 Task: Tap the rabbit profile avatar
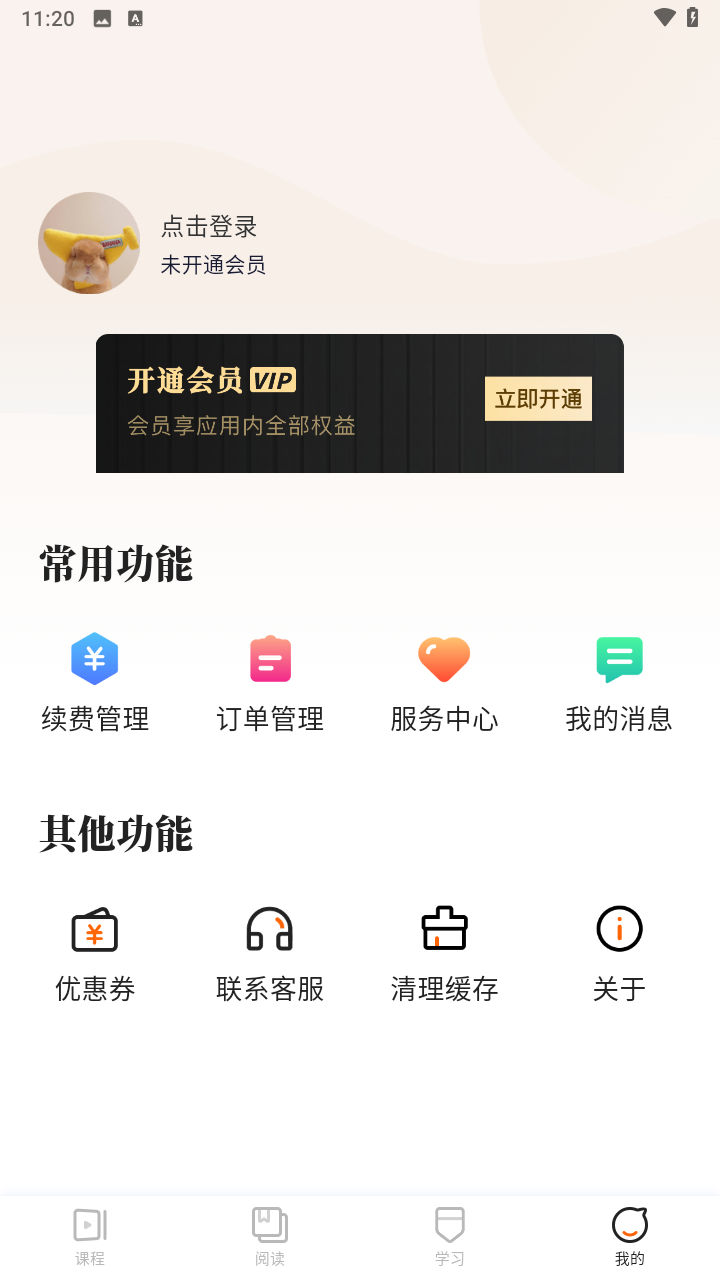coord(89,243)
